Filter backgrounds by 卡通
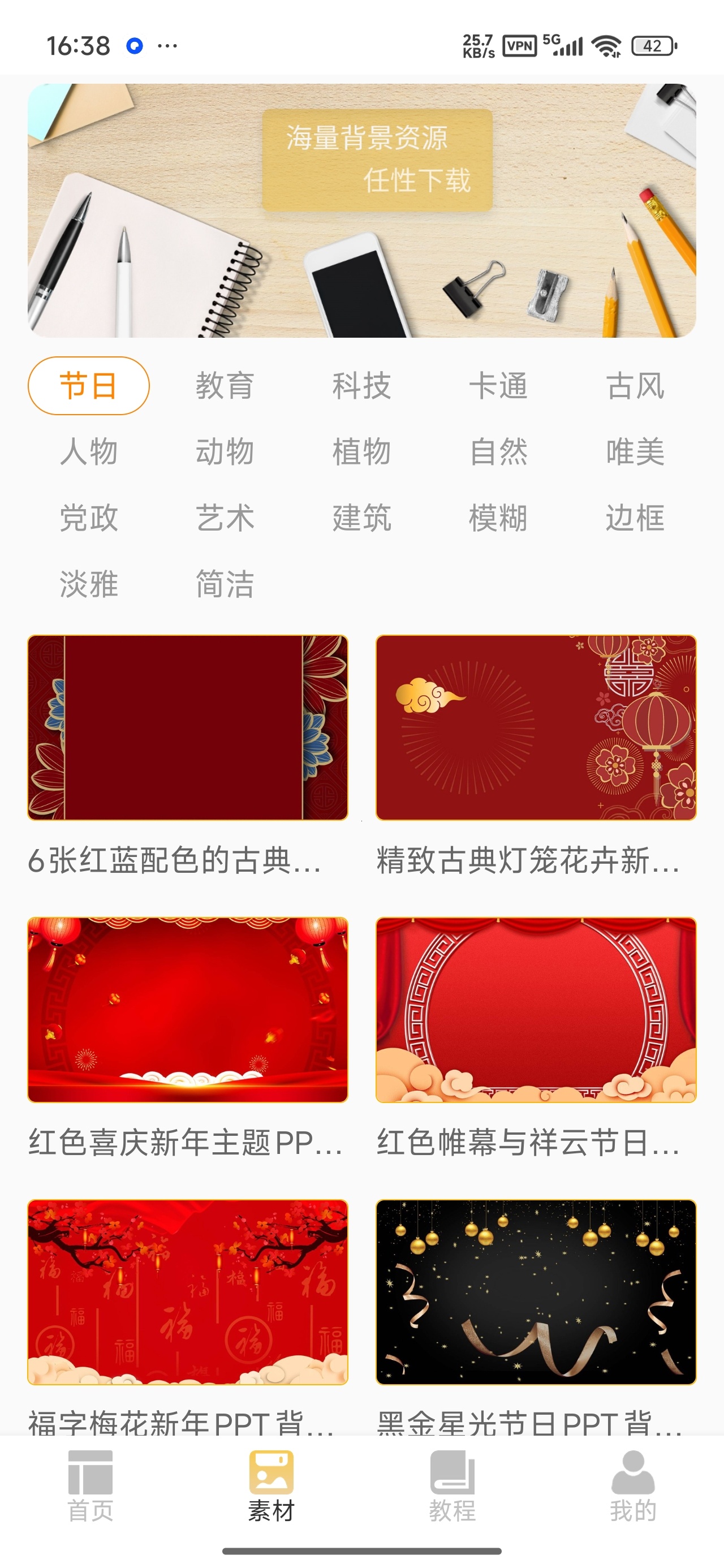The height and width of the screenshot is (1568, 724). coord(498,386)
